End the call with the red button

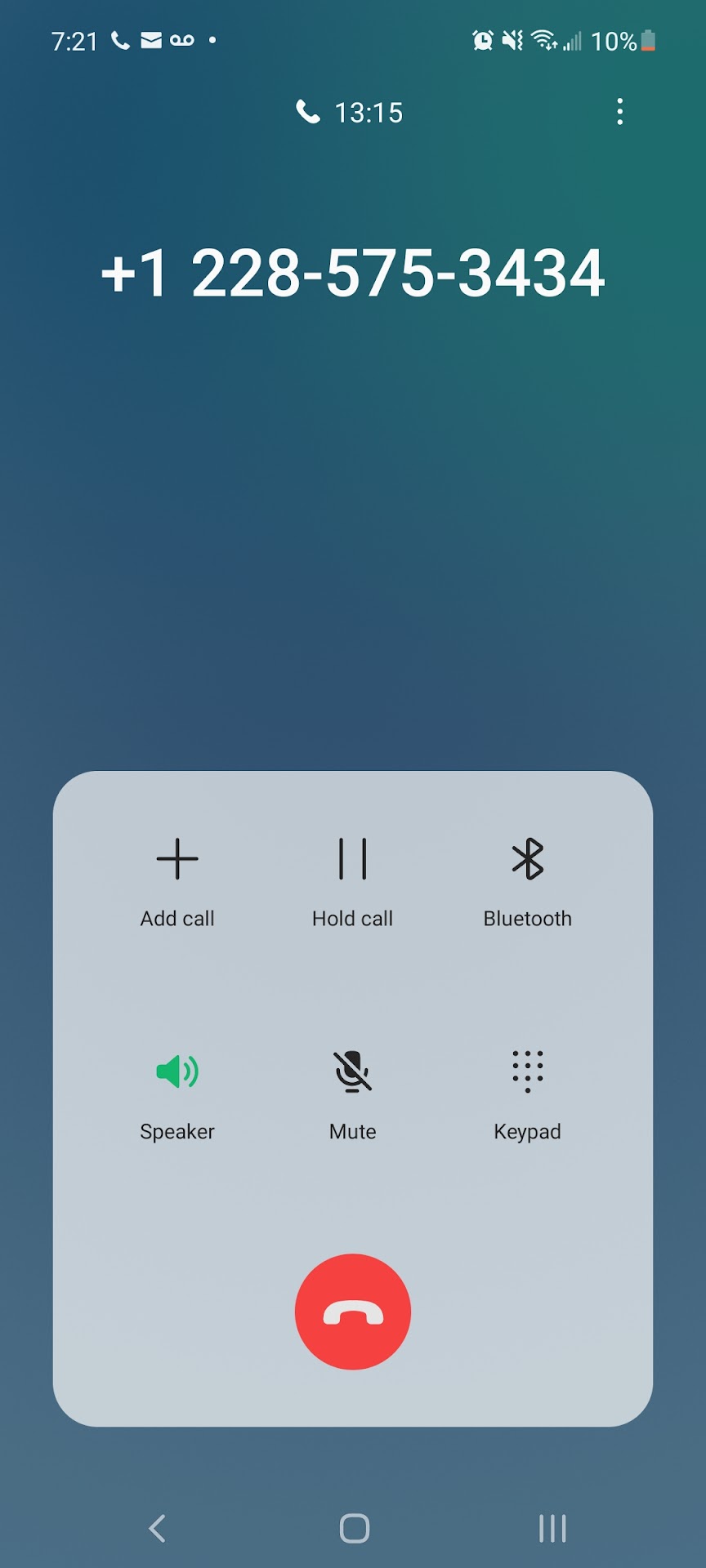[353, 1312]
